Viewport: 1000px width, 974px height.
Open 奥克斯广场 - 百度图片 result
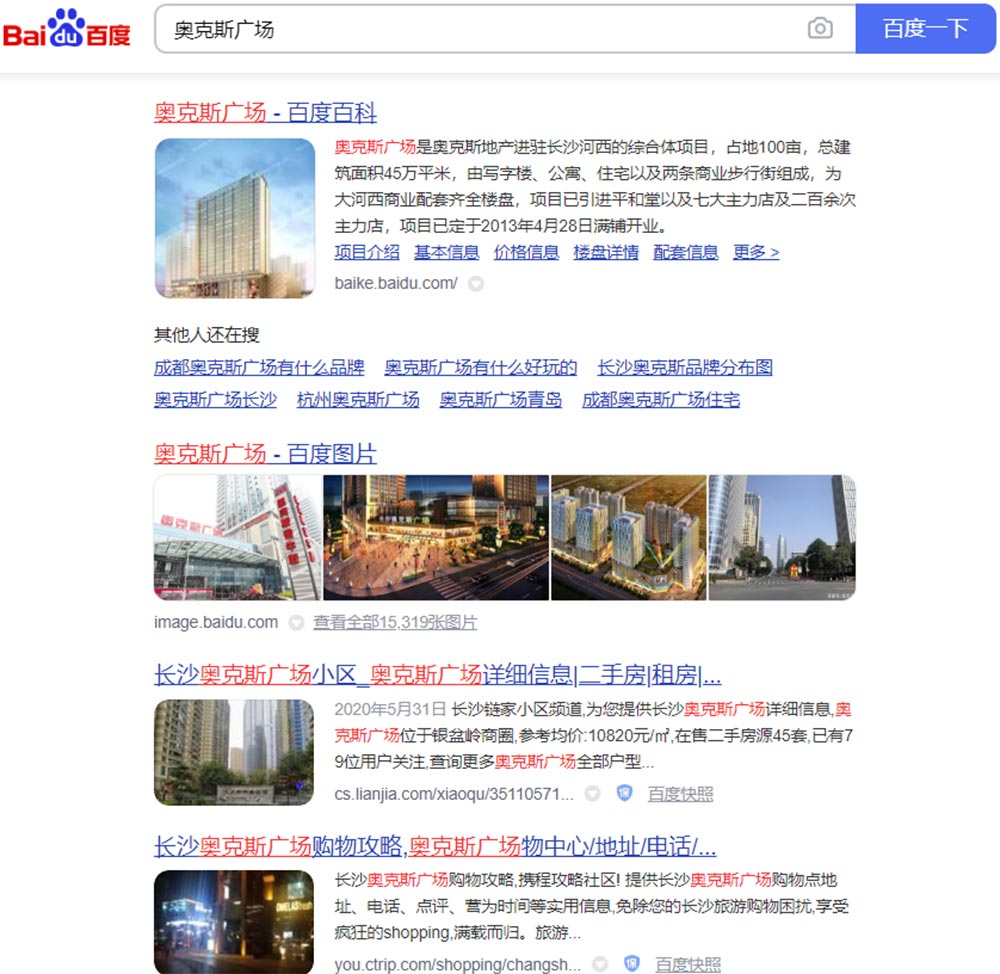point(265,453)
